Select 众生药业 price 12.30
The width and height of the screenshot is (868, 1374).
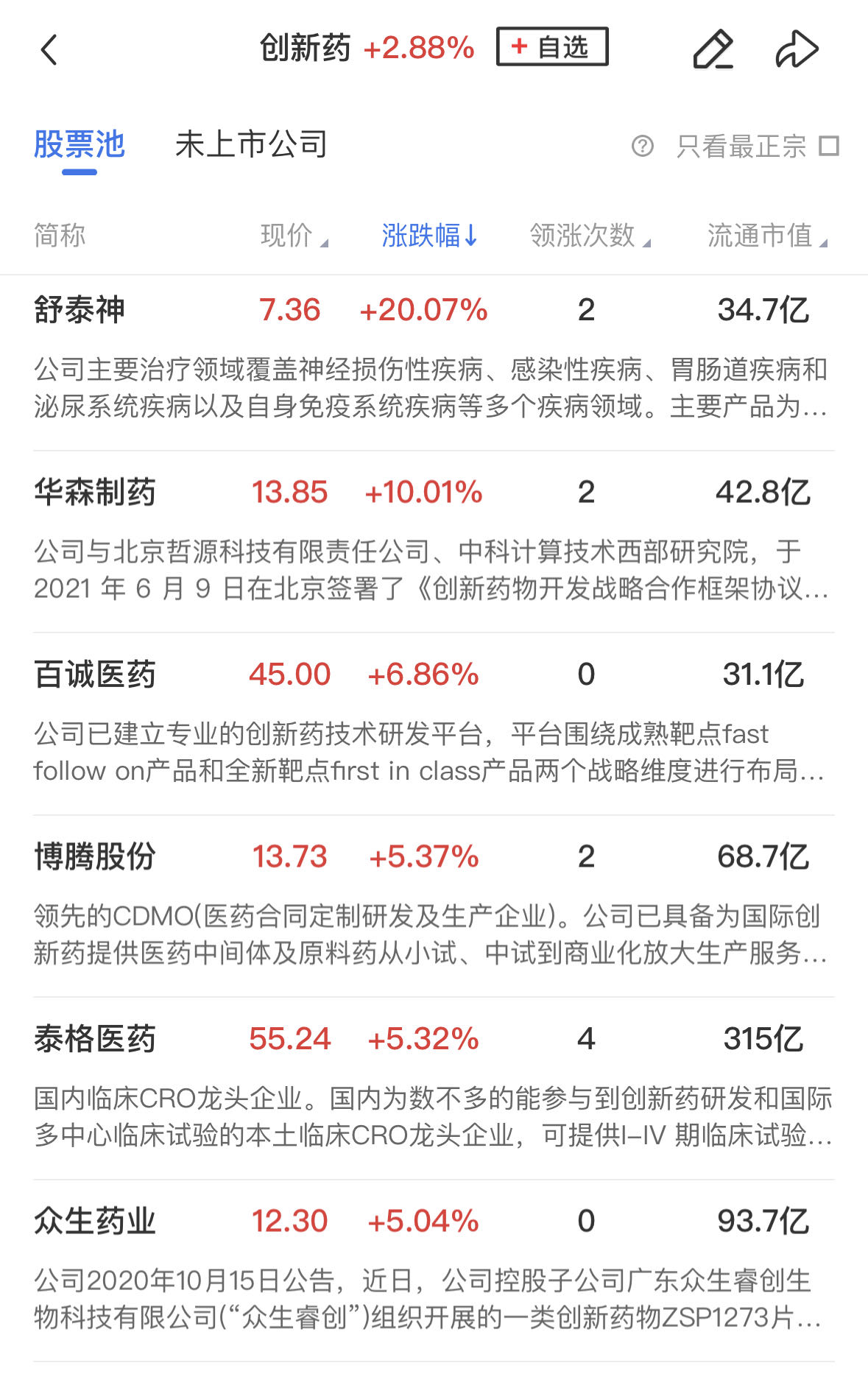[x=290, y=1220]
